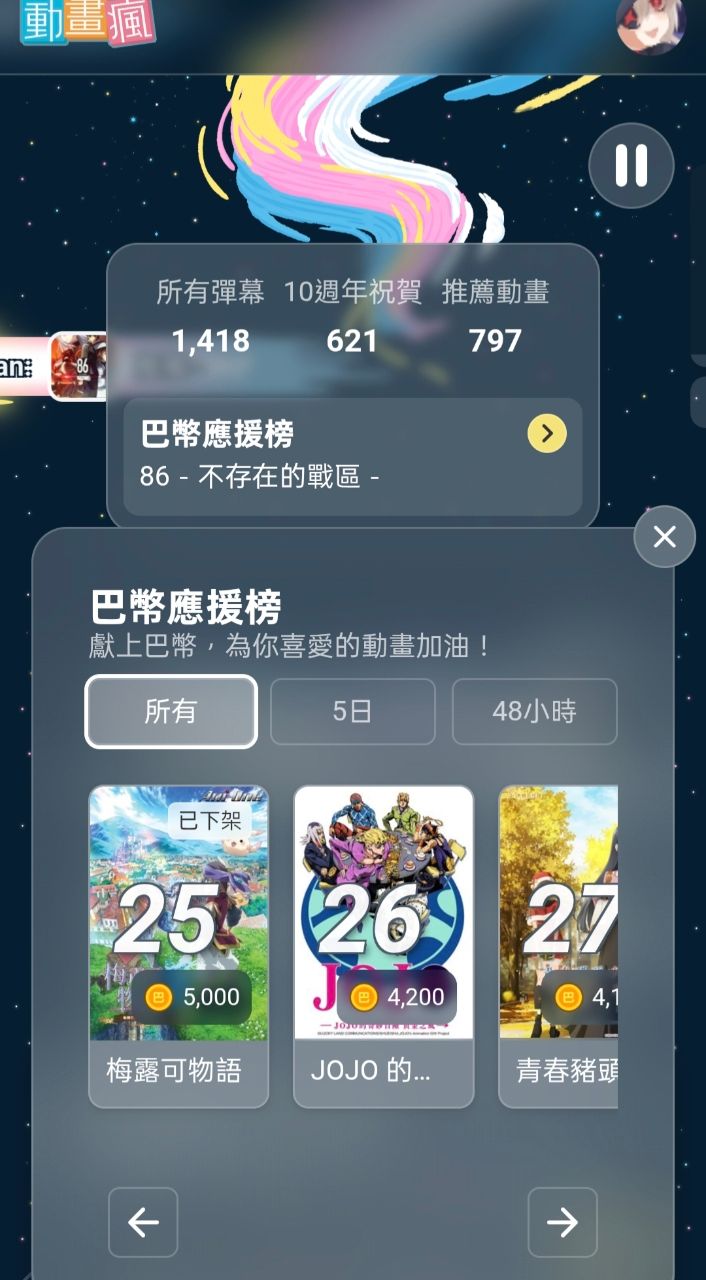Open the 梅露可物語 card
This screenshot has height=1280, width=706.
click(x=179, y=945)
